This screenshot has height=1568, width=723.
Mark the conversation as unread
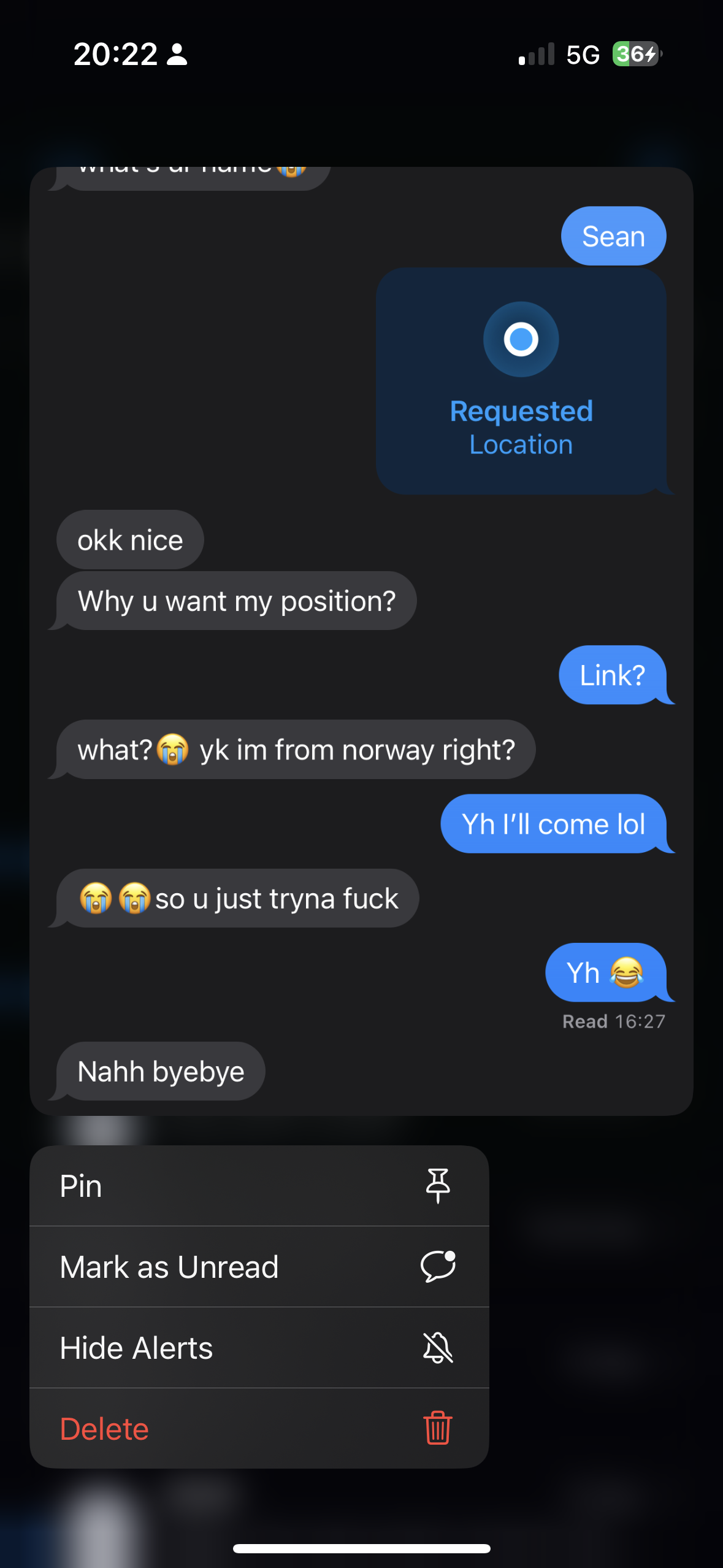[x=259, y=1267]
